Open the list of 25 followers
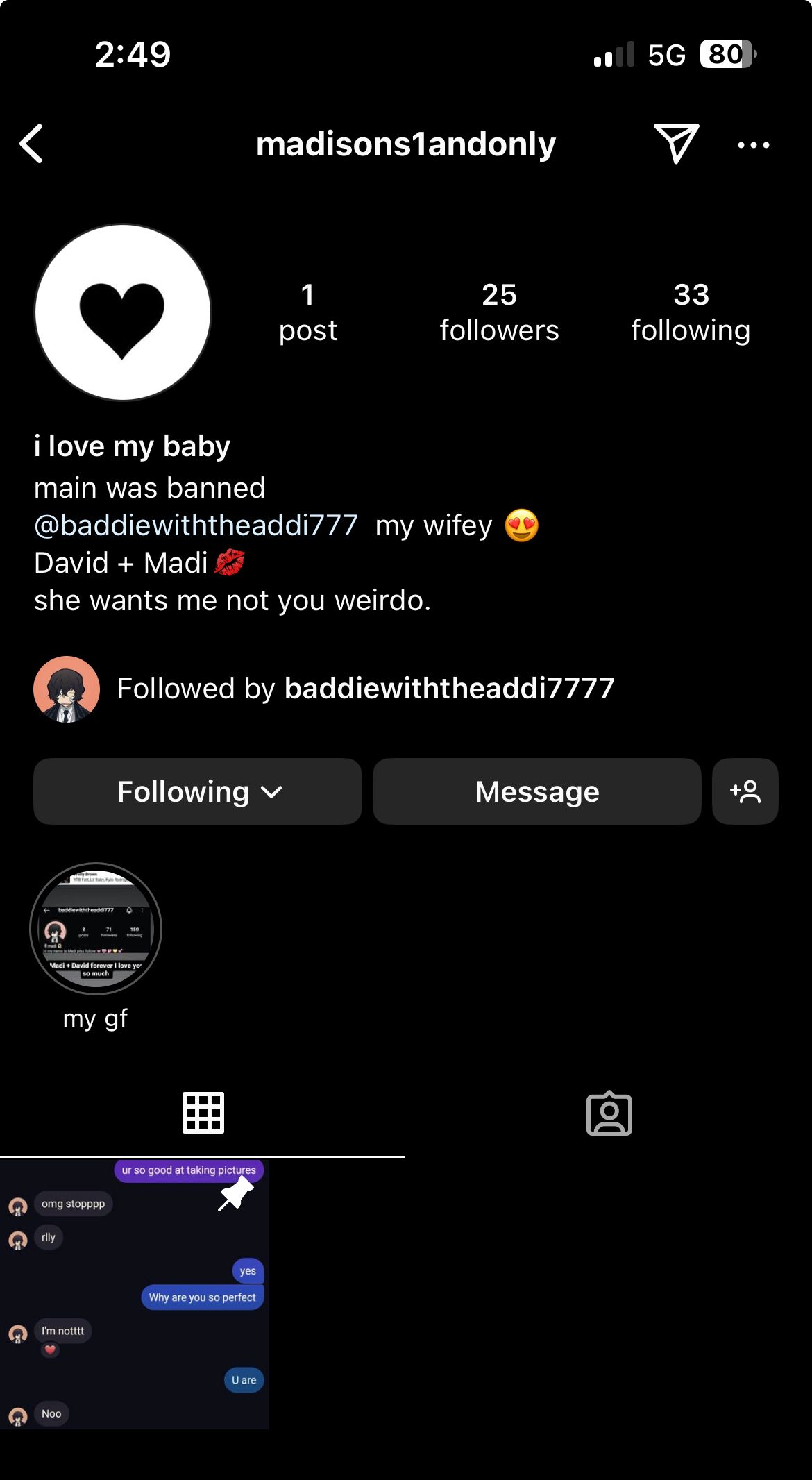The image size is (812, 1480). click(x=499, y=312)
